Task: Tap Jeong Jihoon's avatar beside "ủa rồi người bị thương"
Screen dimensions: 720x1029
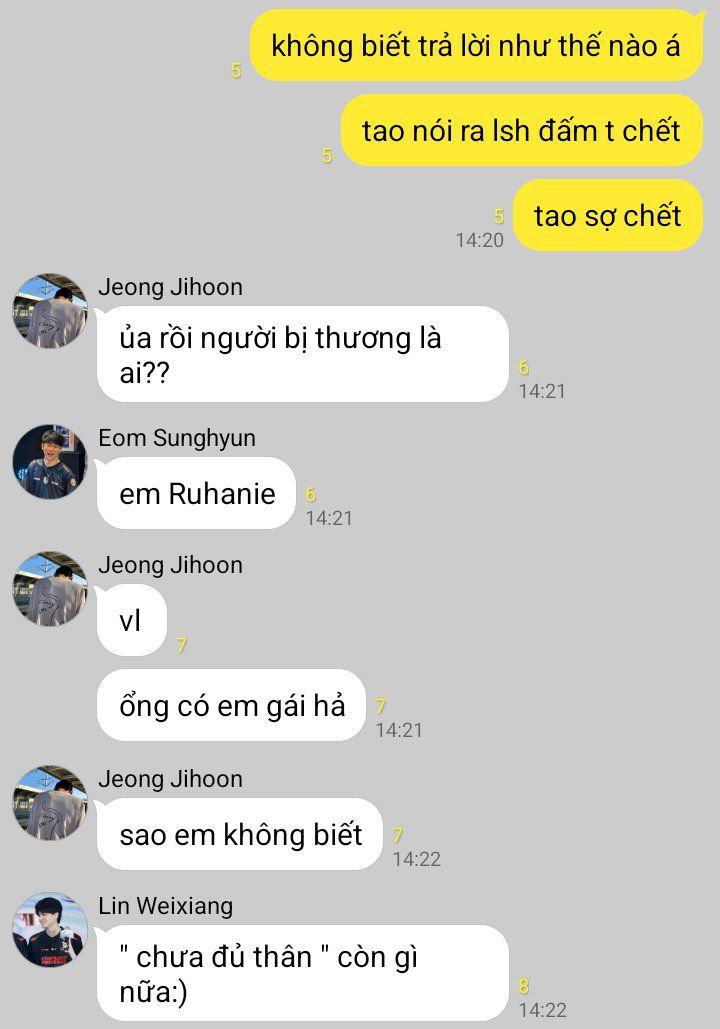Action: pyautogui.click(x=50, y=310)
